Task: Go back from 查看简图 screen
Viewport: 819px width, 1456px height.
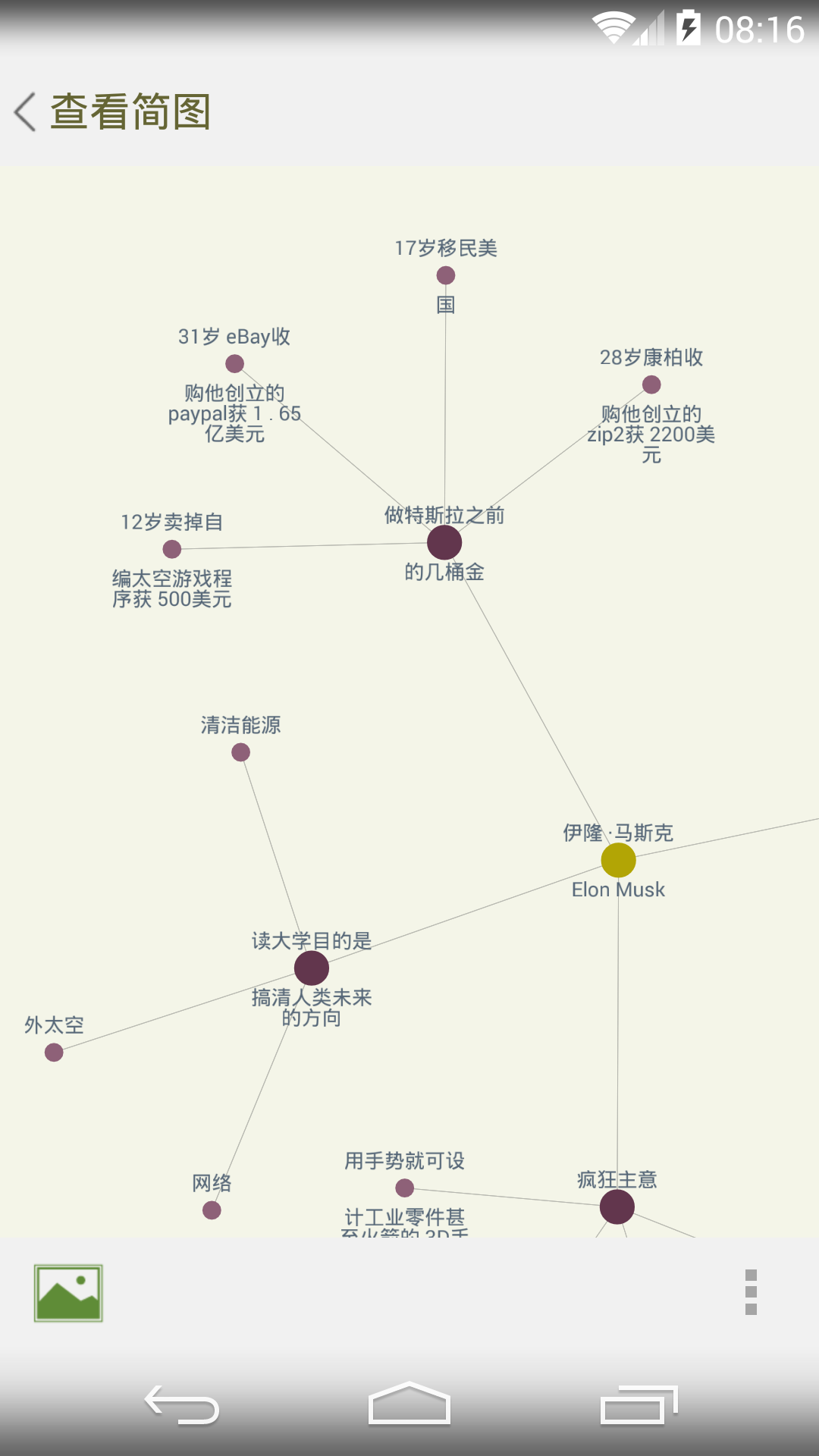Action: pos(27,112)
